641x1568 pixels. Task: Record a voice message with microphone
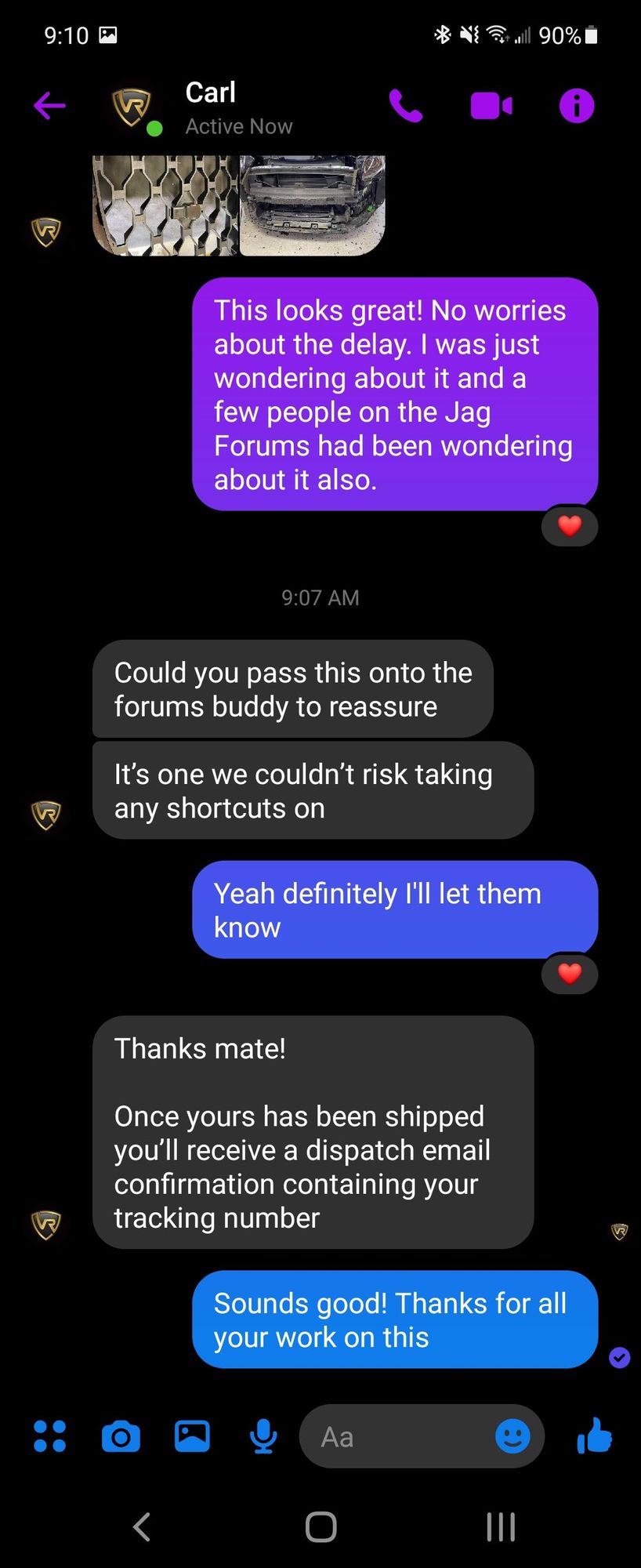263,1436
